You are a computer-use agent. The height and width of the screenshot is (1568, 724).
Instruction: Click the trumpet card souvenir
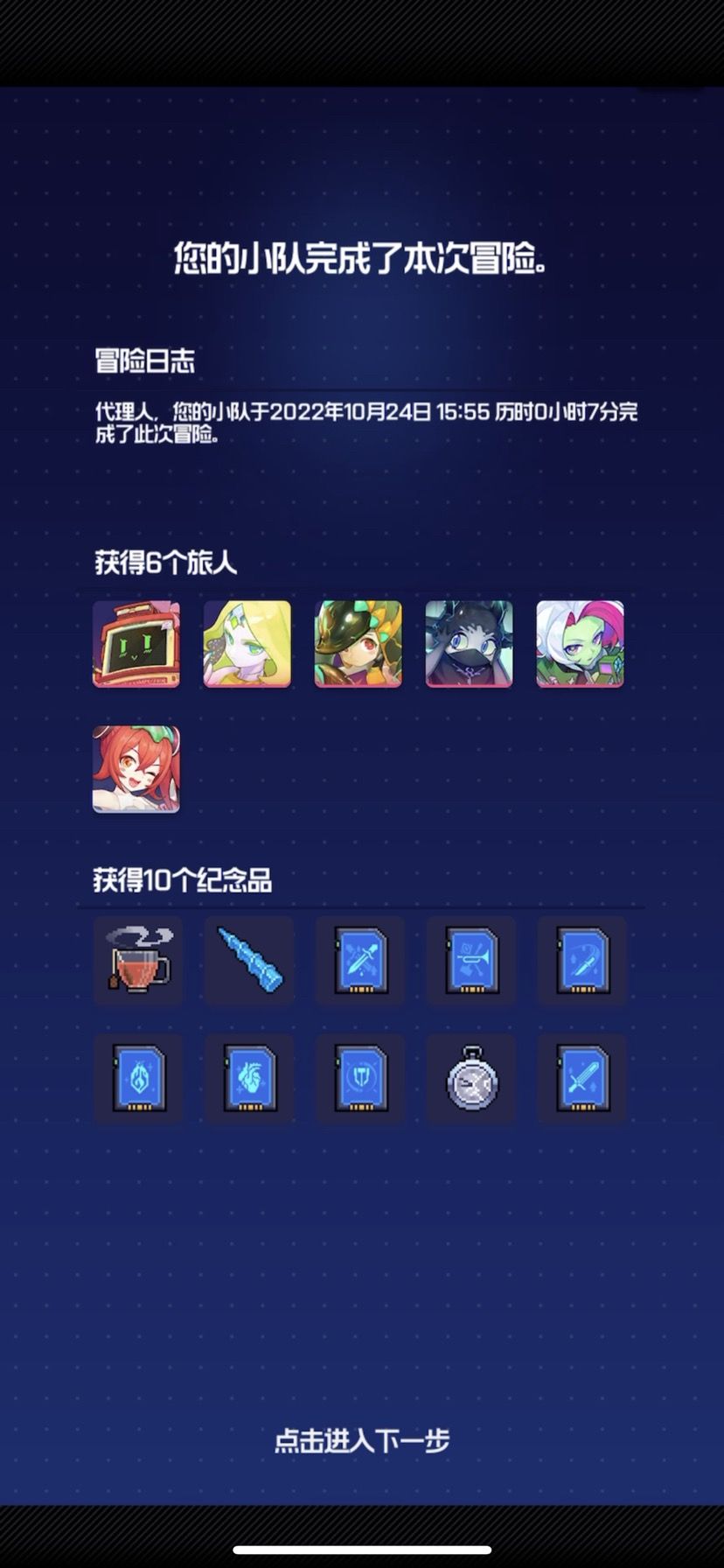[470, 960]
